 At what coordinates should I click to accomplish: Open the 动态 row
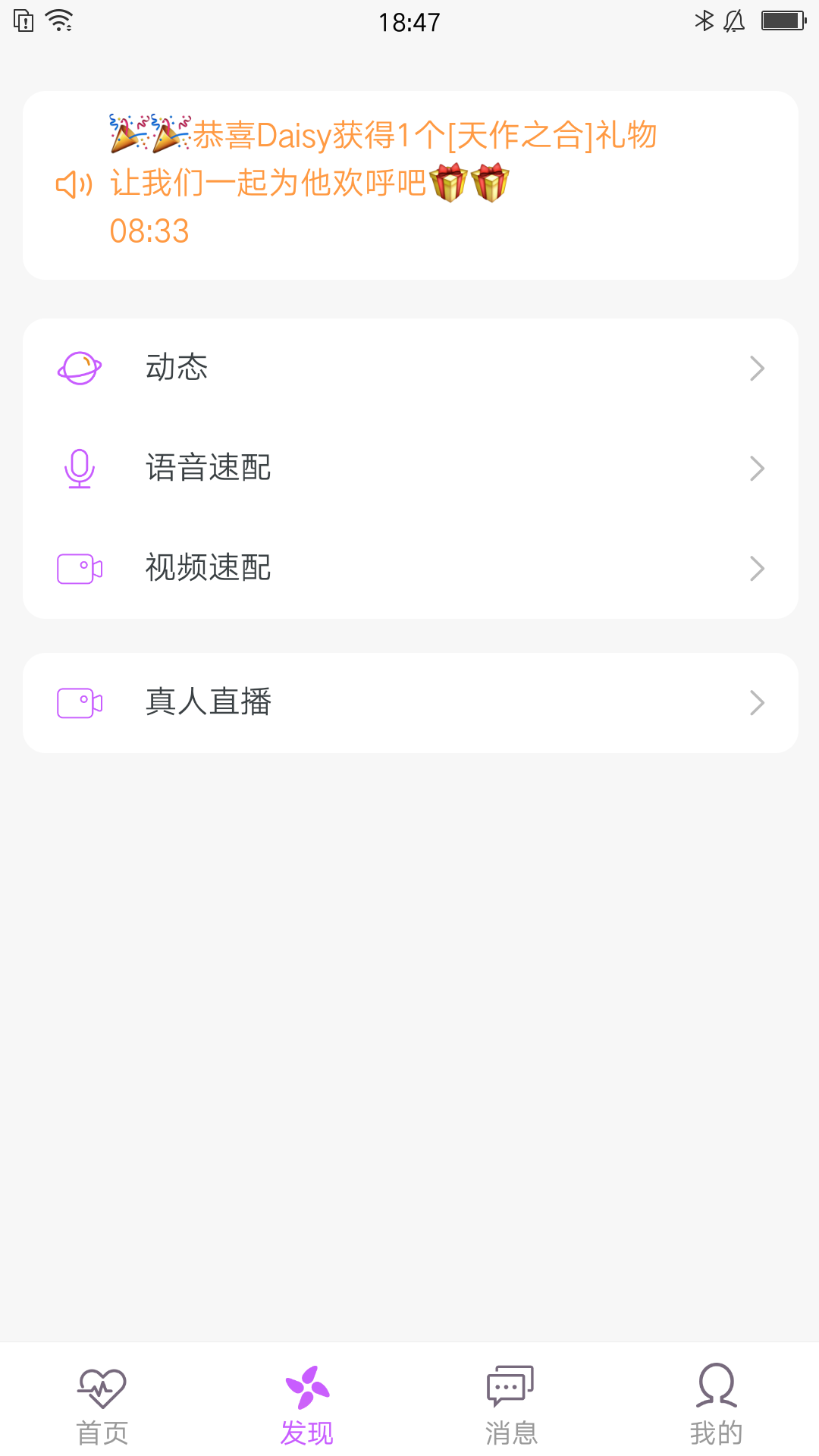(410, 369)
